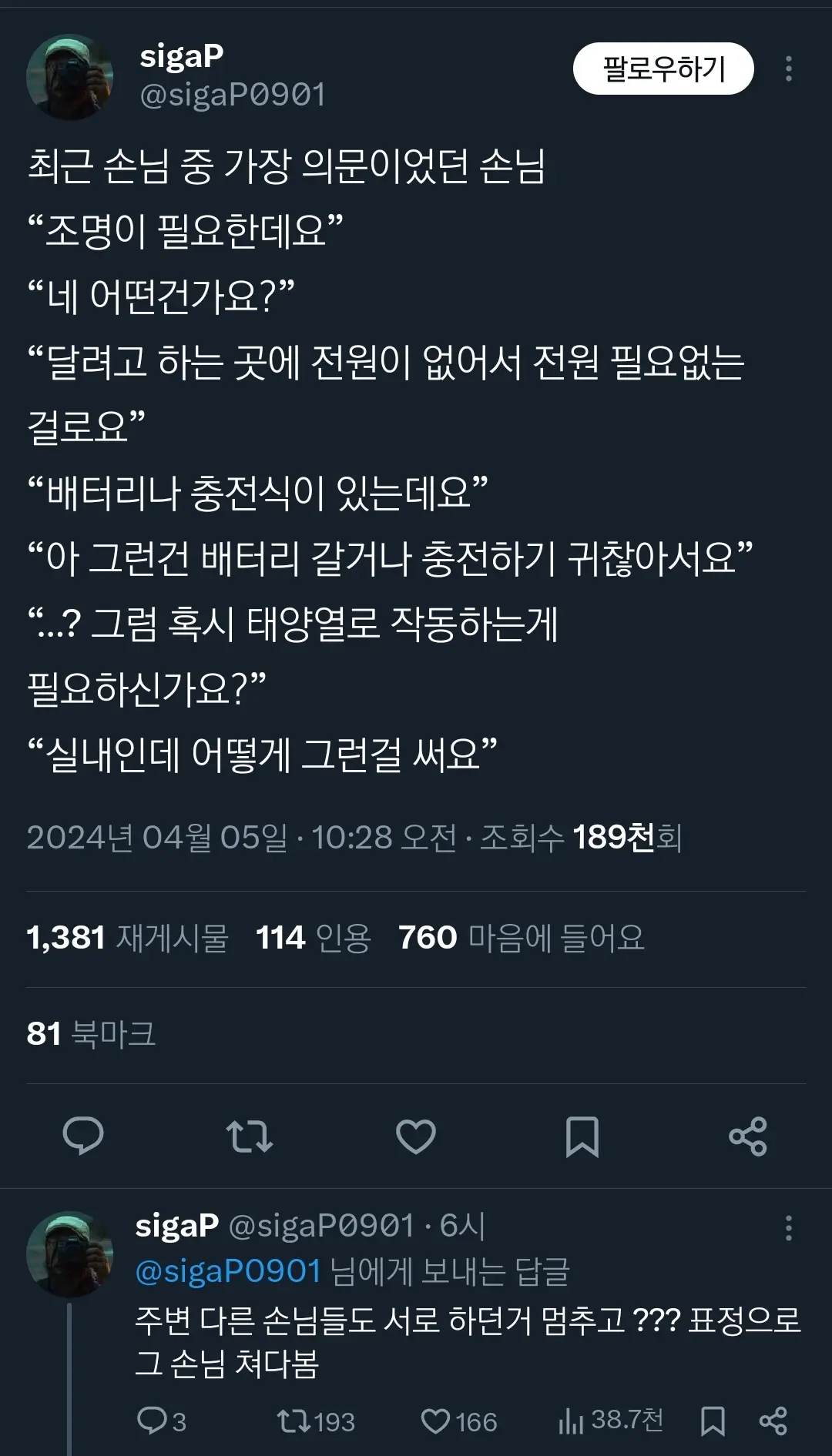This screenshot has width=832, height=1456.
Task: View the 114 인용 quotes list
Action: pyautogui.click(x=313, y=938)
